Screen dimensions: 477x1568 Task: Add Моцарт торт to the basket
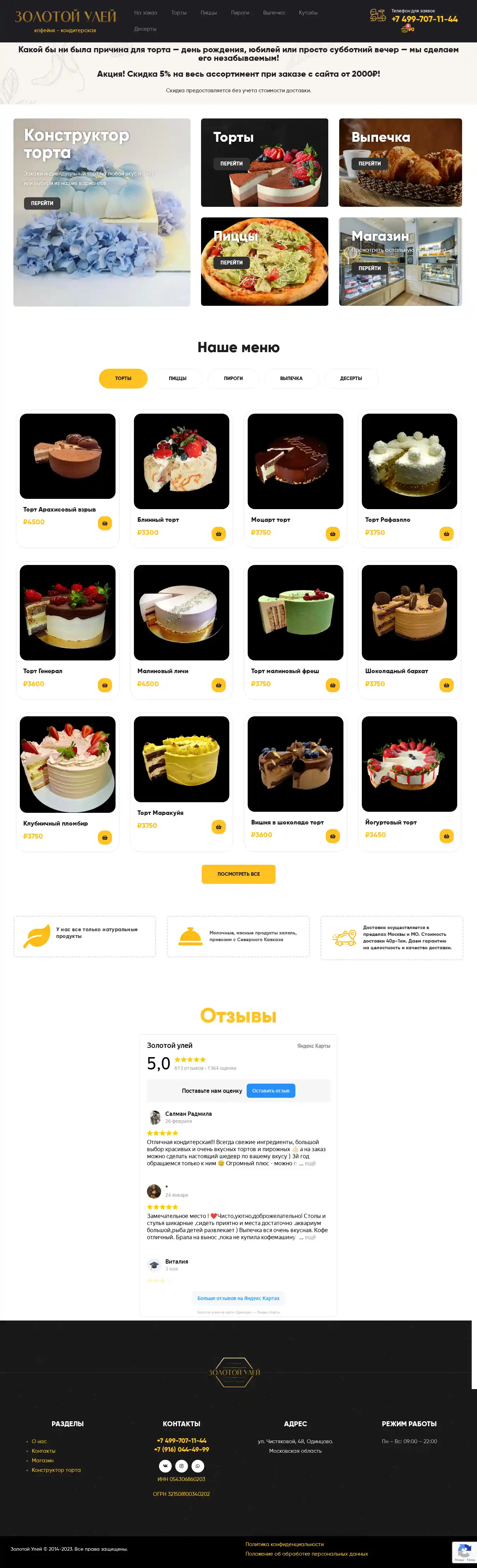[x=332, y=534]
